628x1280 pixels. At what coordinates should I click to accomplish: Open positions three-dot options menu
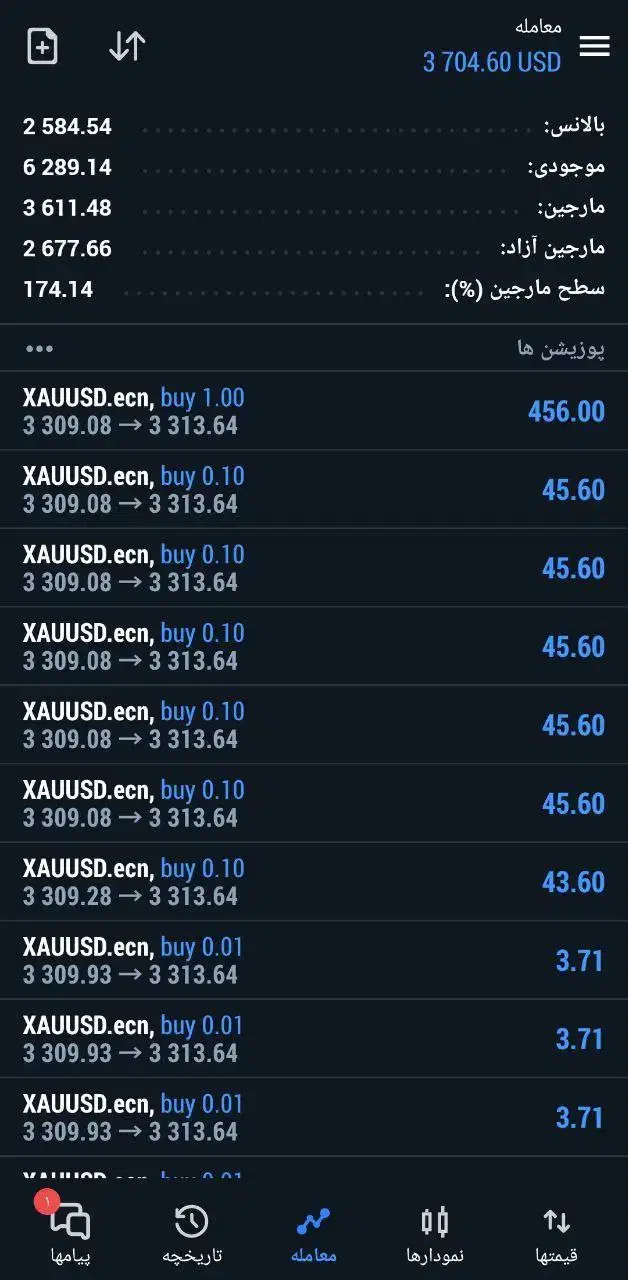point(40,349)
